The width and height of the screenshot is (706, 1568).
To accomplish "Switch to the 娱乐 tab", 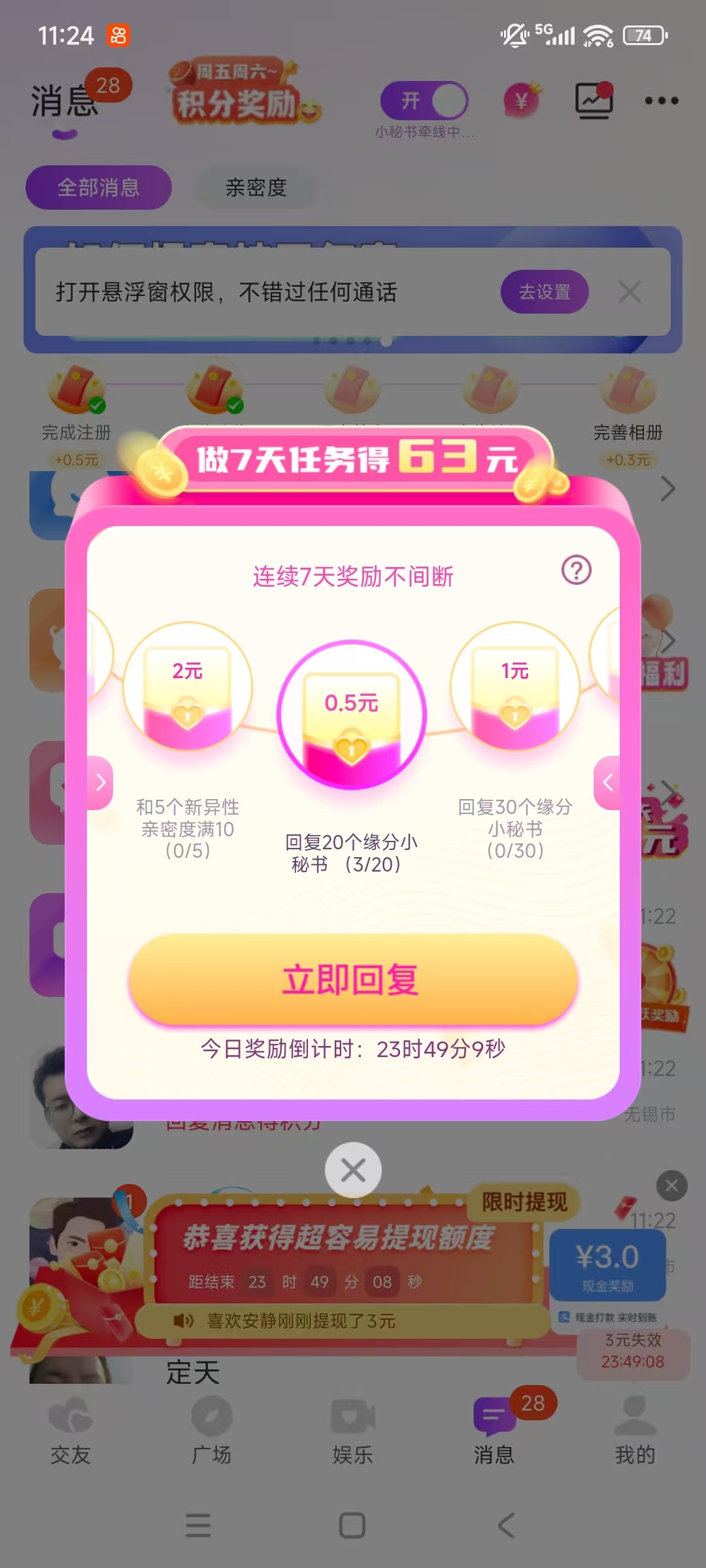I will [353, 1431].
